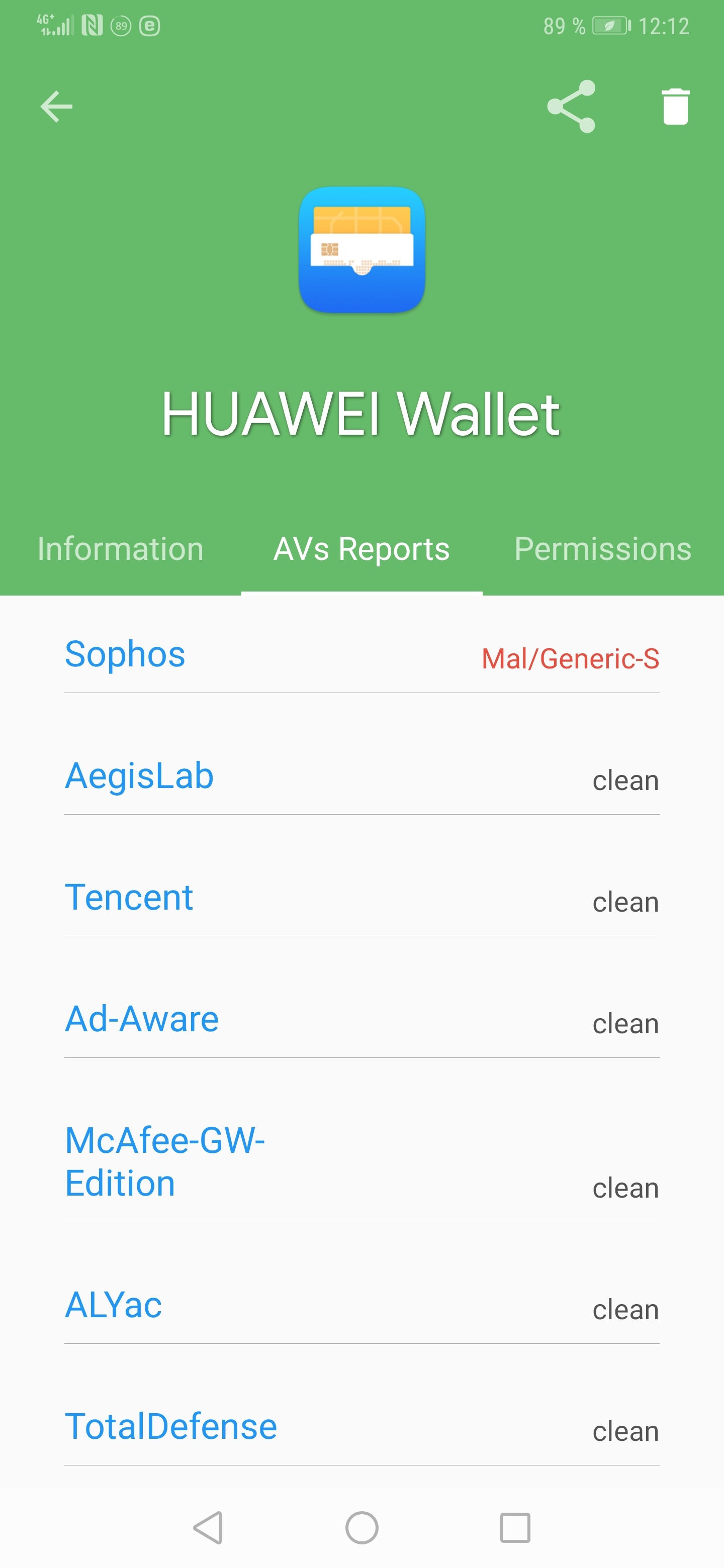This screenshot has height=1568, width=724.
Task: Switch to the Information tab
Action: tap(121, 548)
